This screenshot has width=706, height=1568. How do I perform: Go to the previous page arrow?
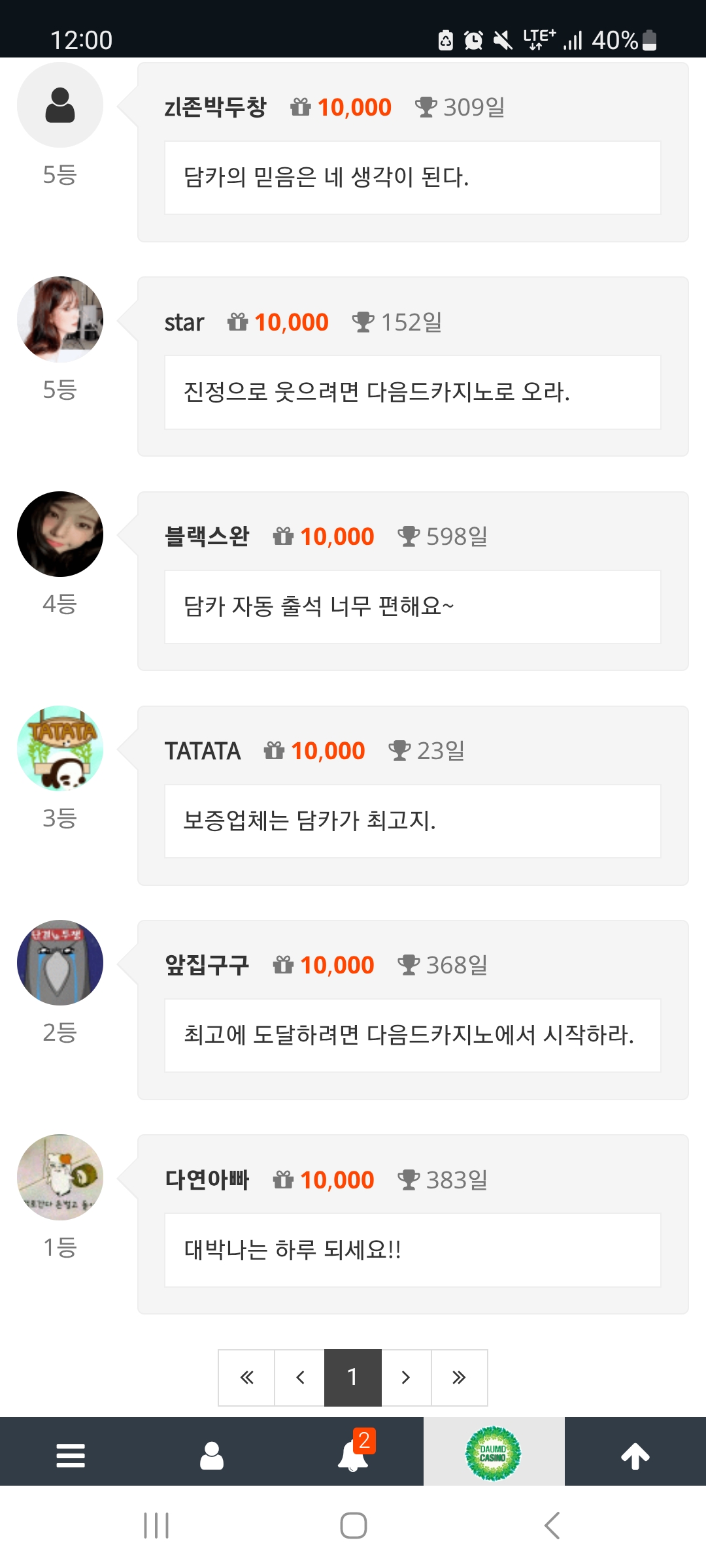(300, 1377)
